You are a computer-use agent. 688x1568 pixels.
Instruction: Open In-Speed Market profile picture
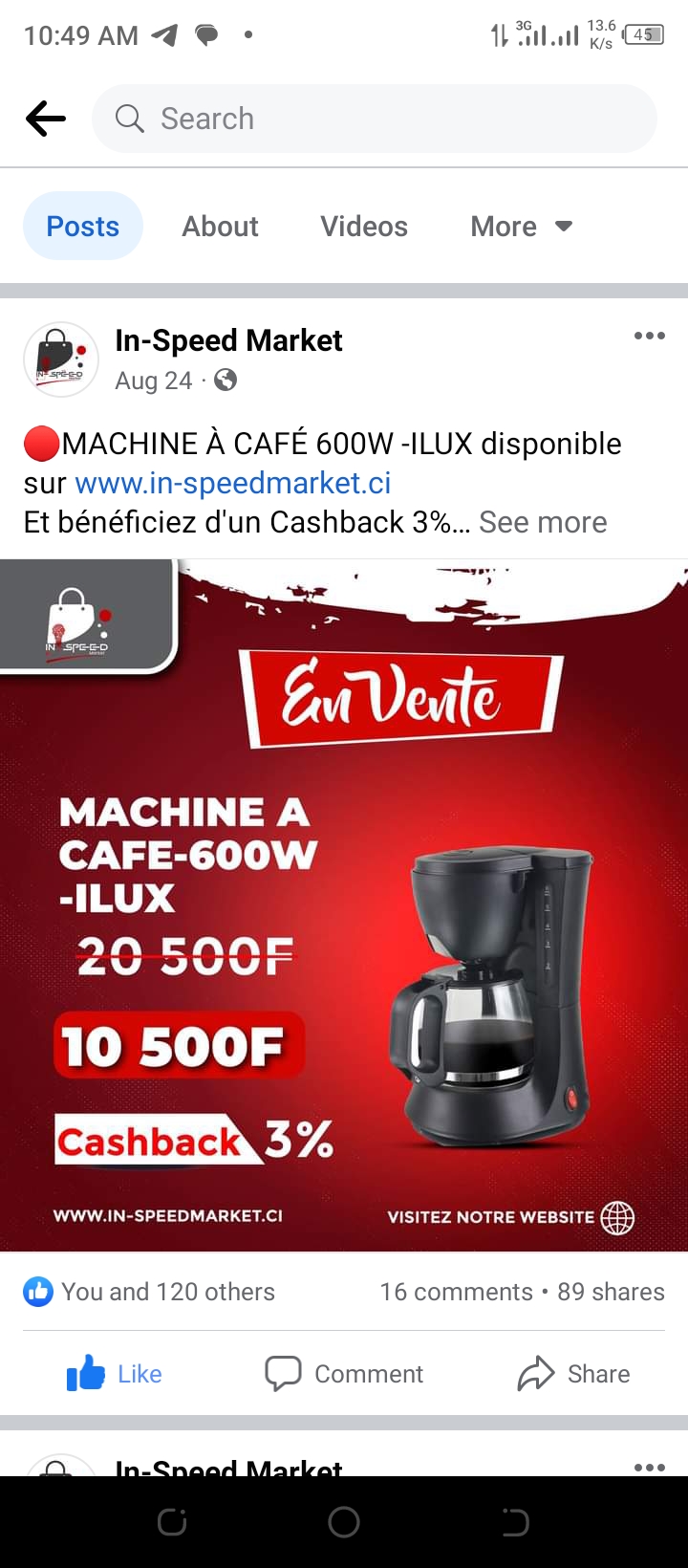pyautogui.click(x=61, y=359)
